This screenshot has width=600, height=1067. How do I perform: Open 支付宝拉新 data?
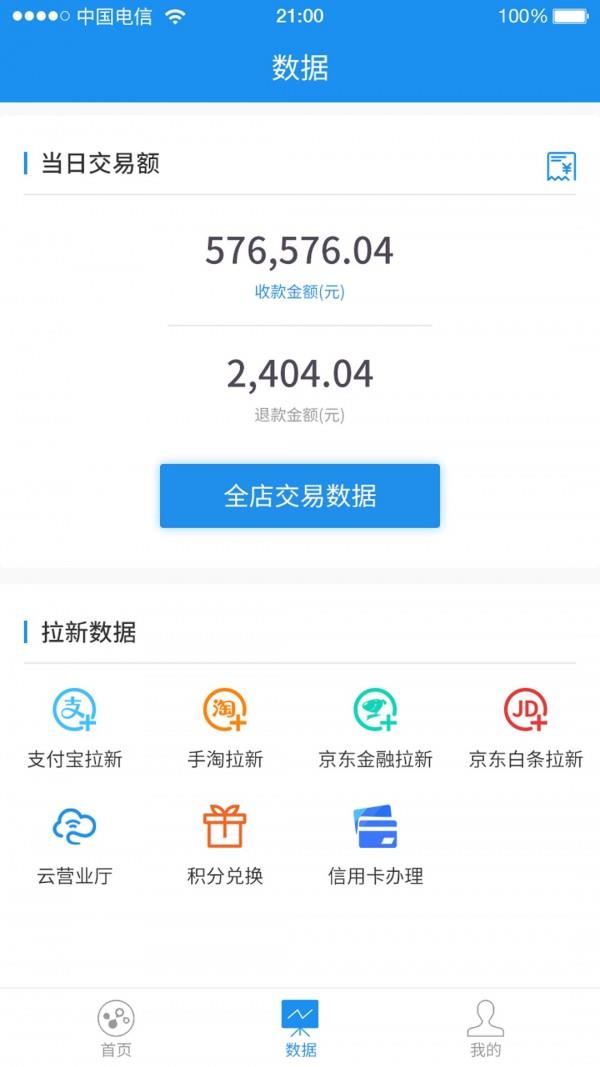[75, 729]
